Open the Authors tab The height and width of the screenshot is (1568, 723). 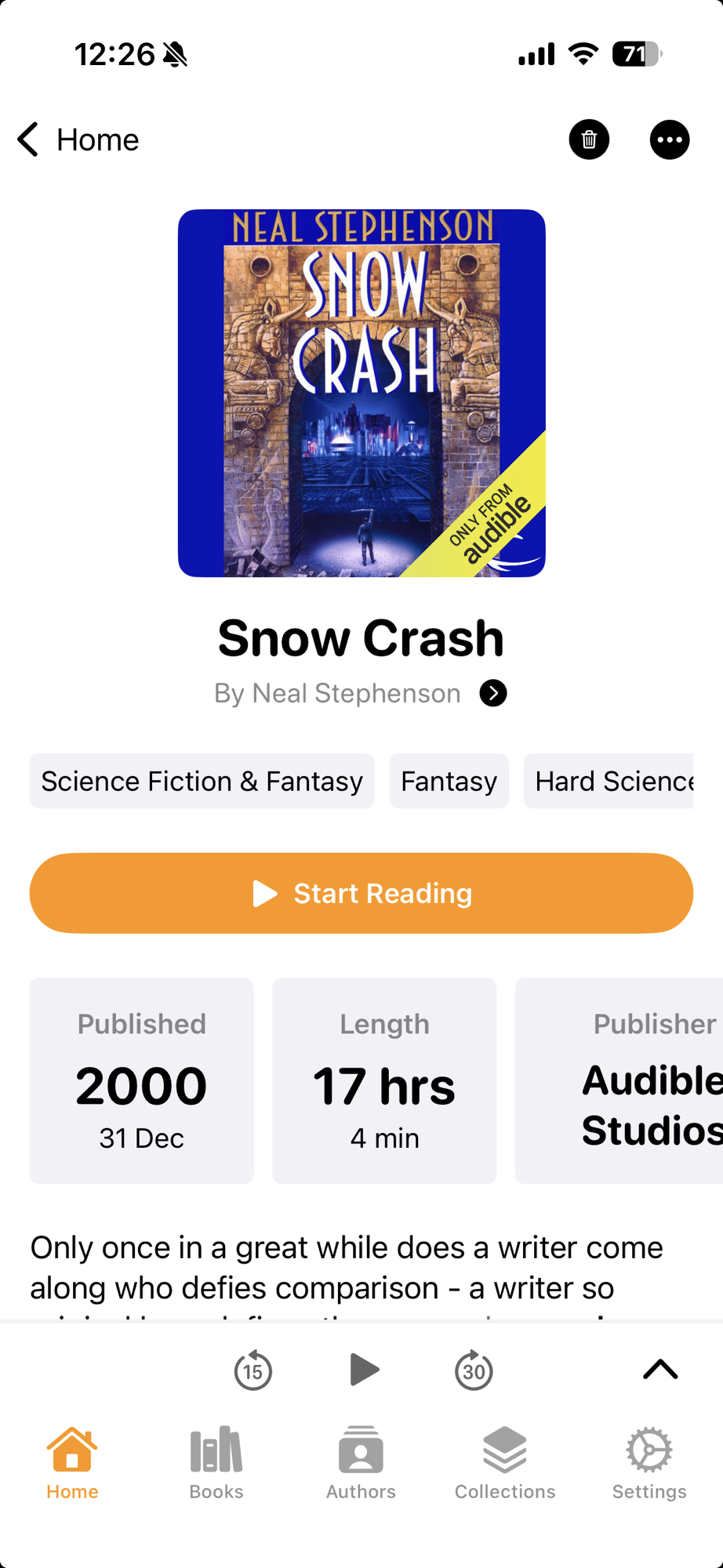pyautogui.click(x=361, y=1463)
